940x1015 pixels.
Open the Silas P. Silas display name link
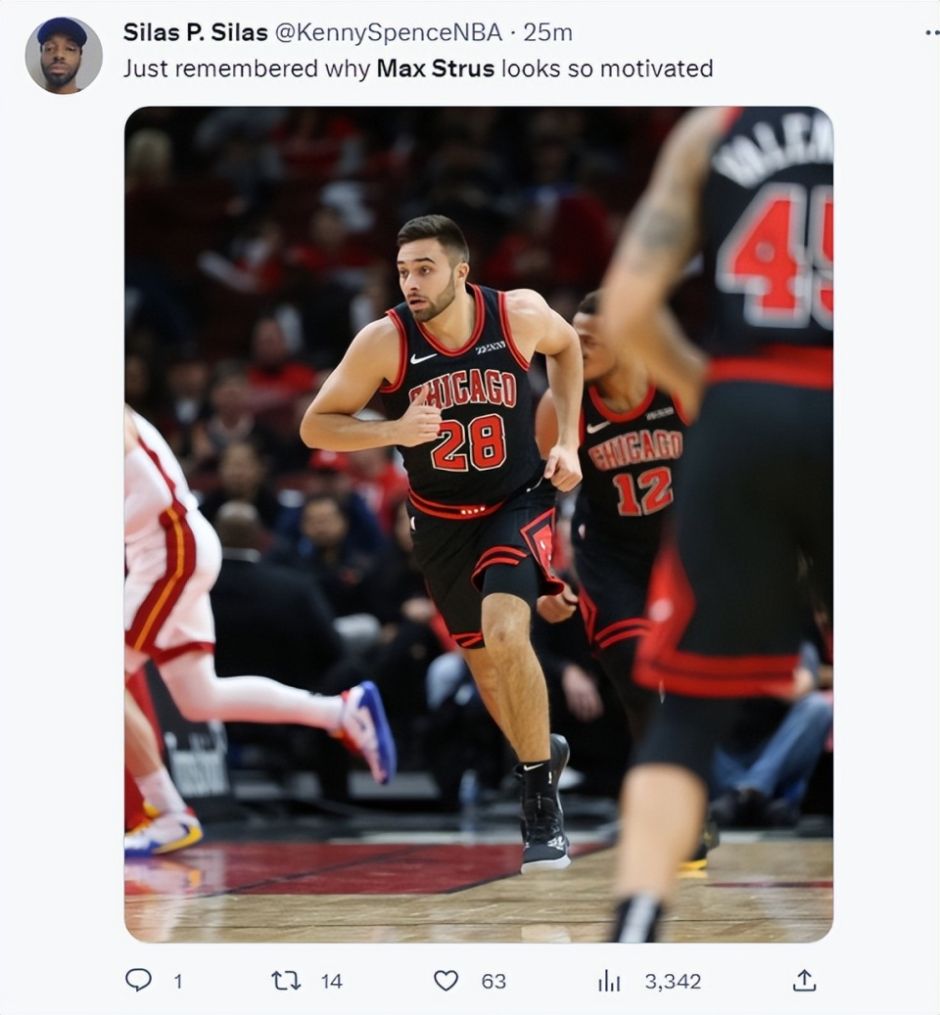coord(195,32)
